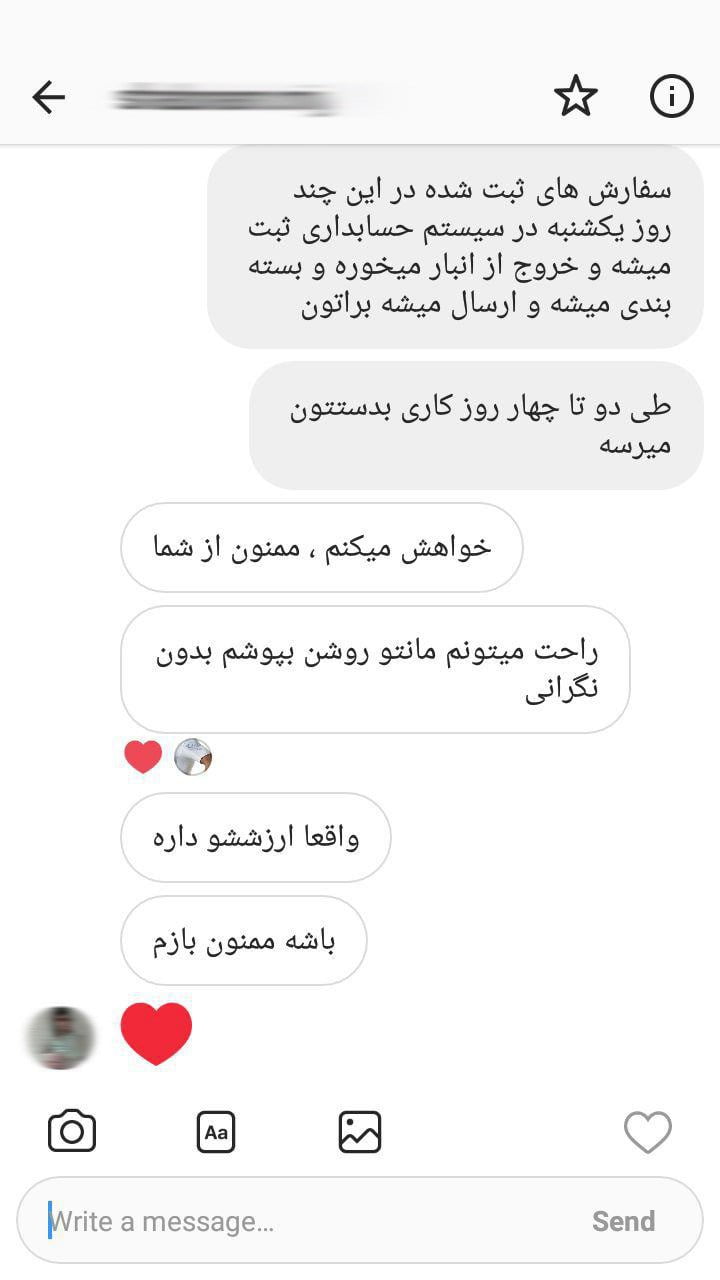This screenshot has width=720, height=1280.
Task: Go back from this conversation
Action: [x=48, y=97]
